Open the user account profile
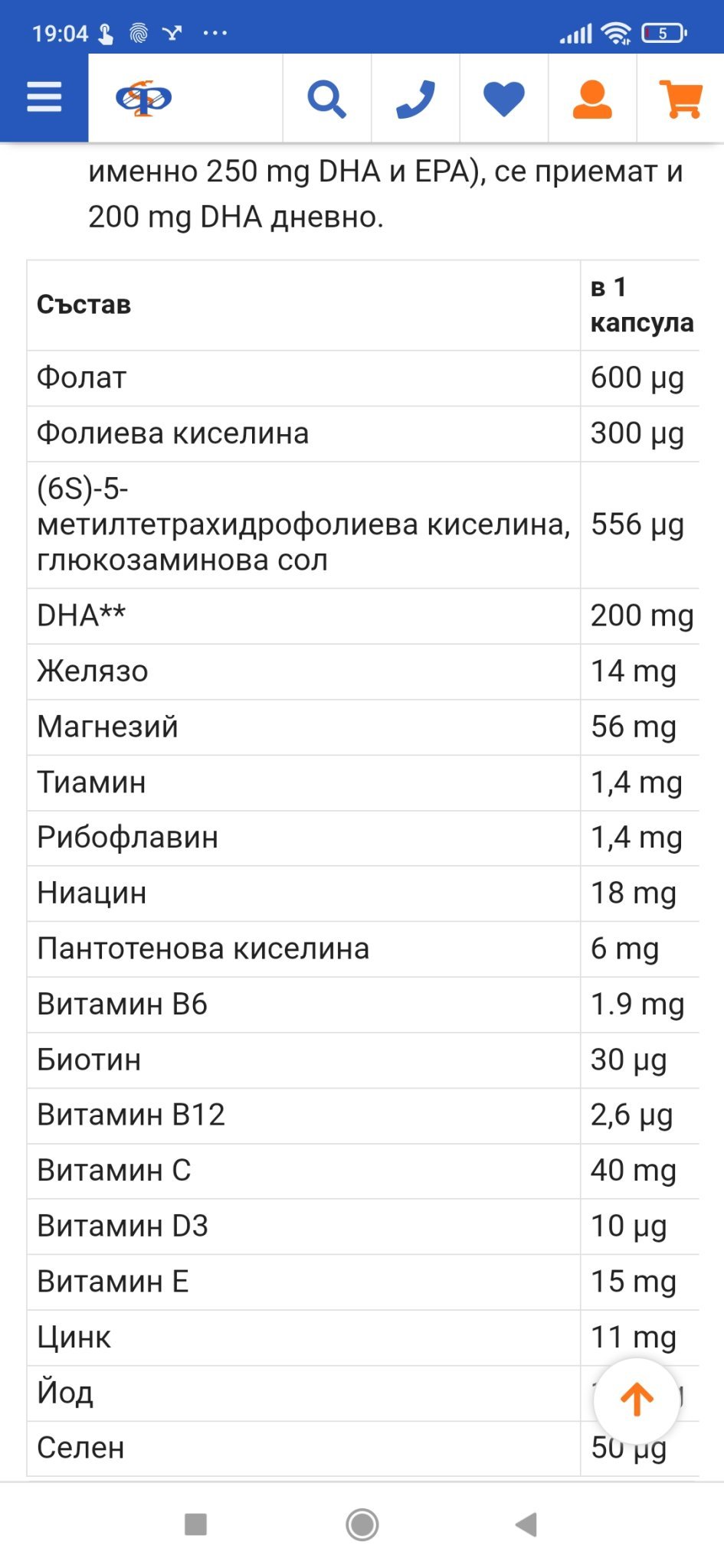Viewport: 724px width, 1568px height. pos(592,99)
